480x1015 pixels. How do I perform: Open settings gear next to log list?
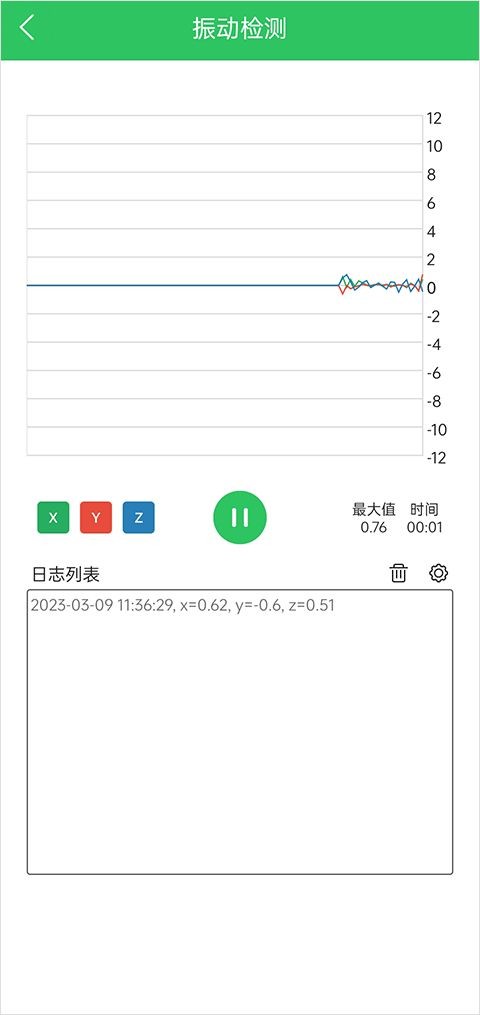[439, 573]
